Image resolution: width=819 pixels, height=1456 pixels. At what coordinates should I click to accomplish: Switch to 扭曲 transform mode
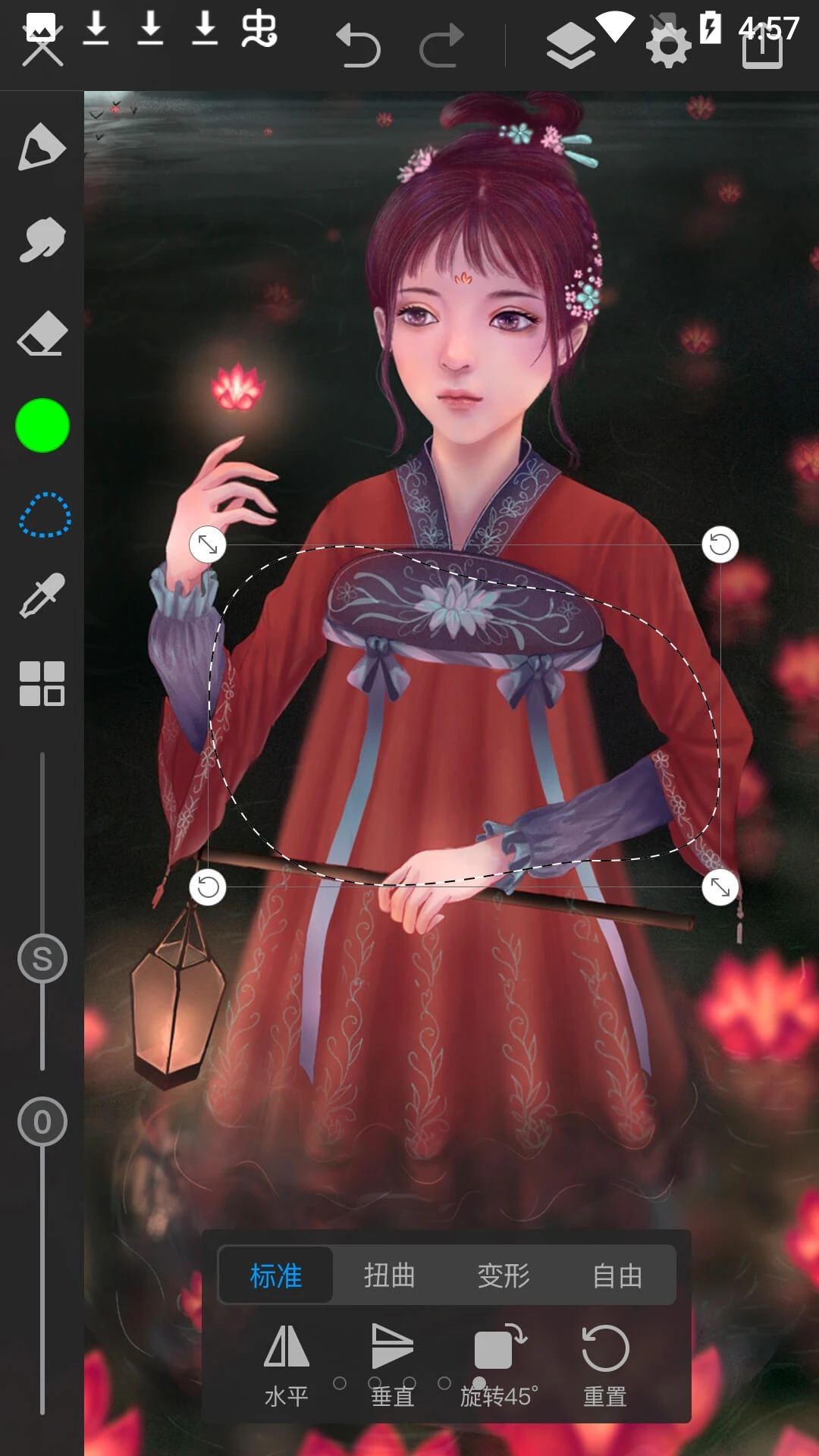coord(389,1276)
